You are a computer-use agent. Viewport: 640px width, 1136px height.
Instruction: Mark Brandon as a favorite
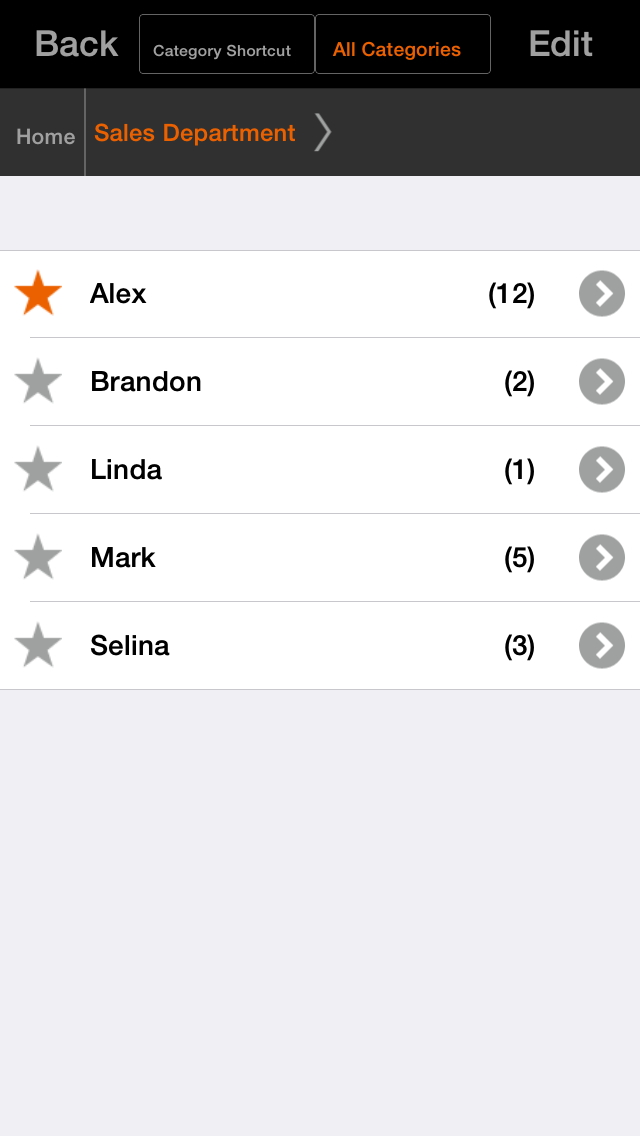pyautogui.click(x=39, y=382)
